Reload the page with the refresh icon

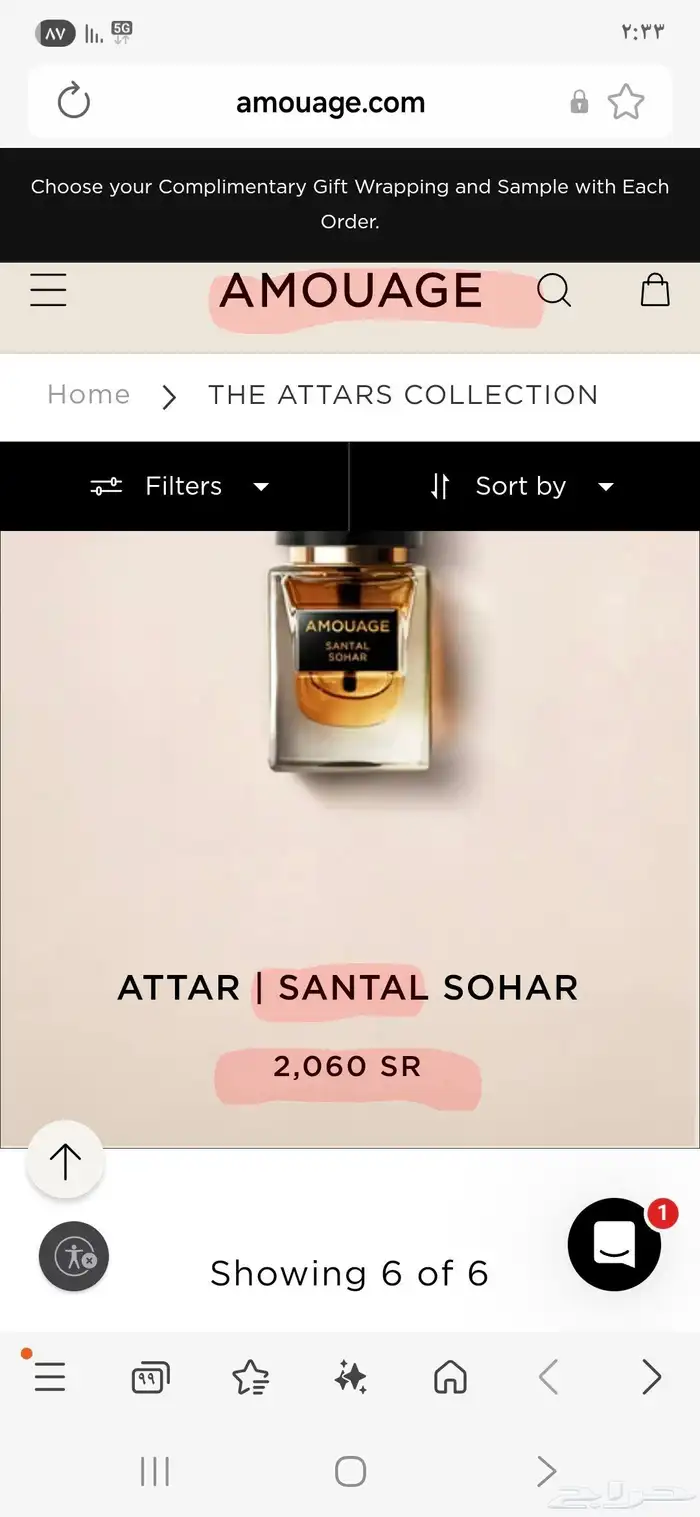pos(74,102)
